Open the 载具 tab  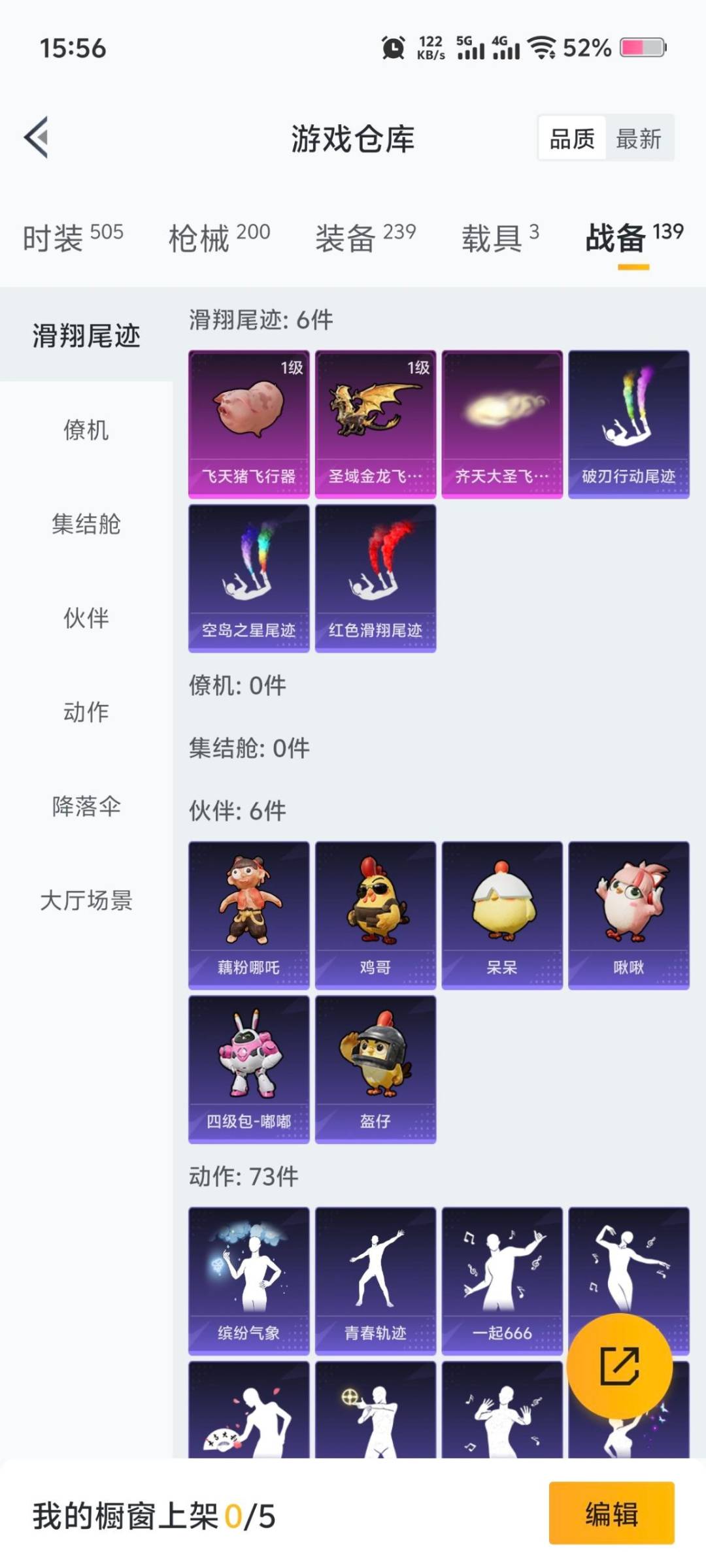[500, 237]
